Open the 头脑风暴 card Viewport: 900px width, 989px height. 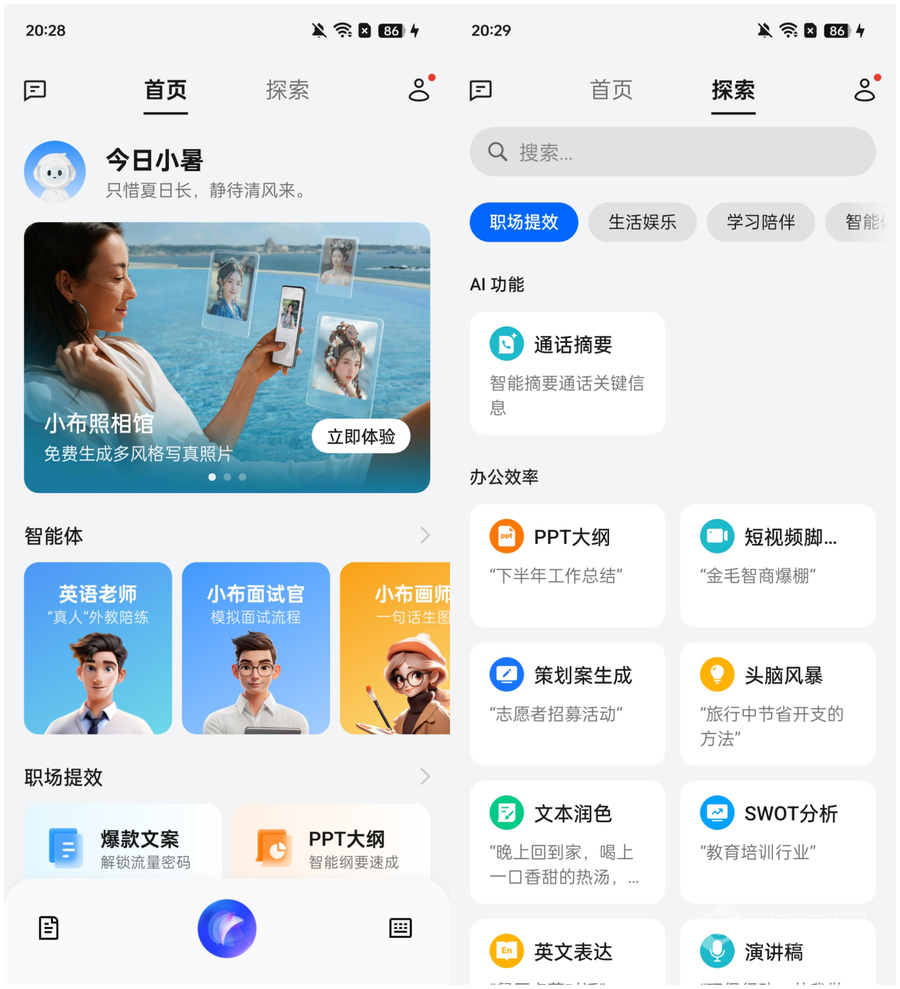tap(778, 703)
